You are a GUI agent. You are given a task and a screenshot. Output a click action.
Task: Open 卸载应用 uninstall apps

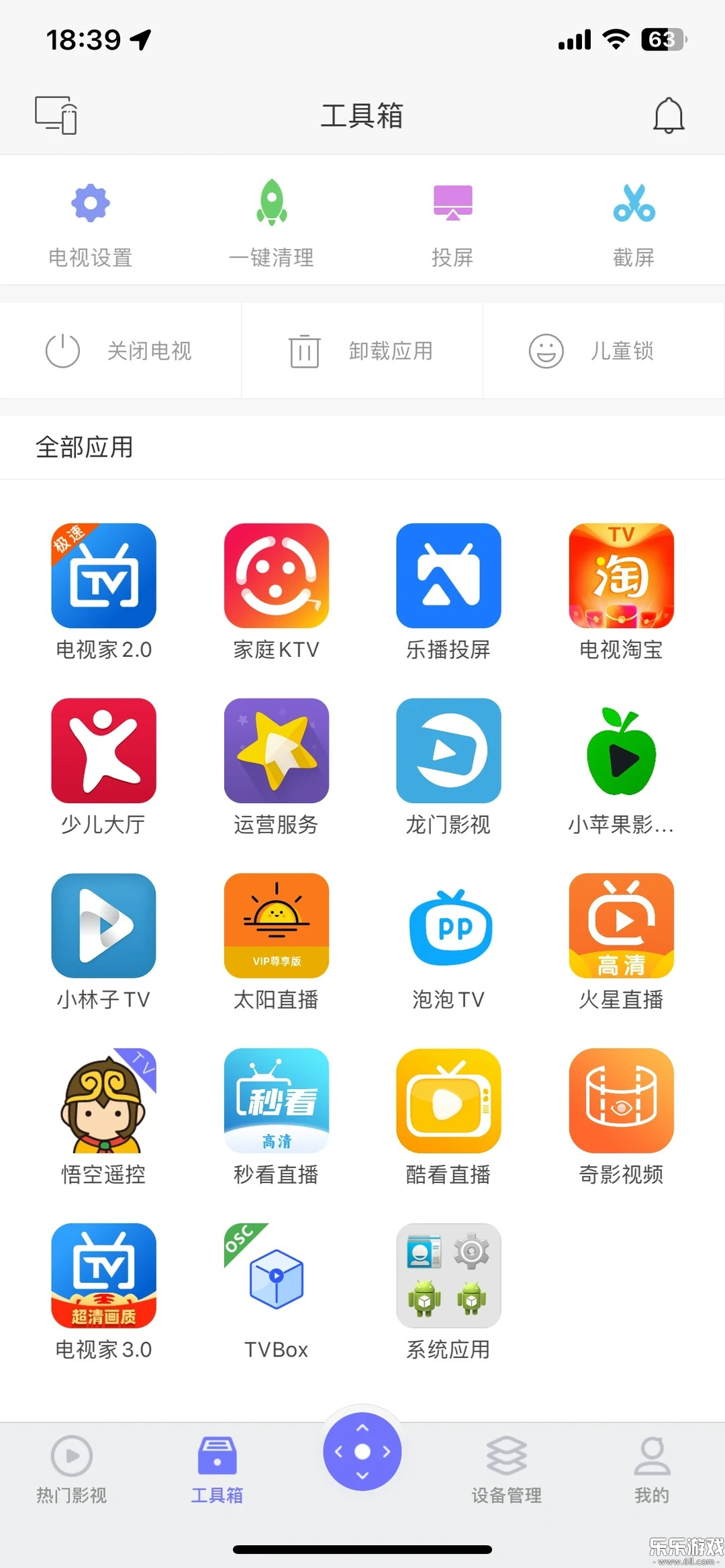click(362, 351)
